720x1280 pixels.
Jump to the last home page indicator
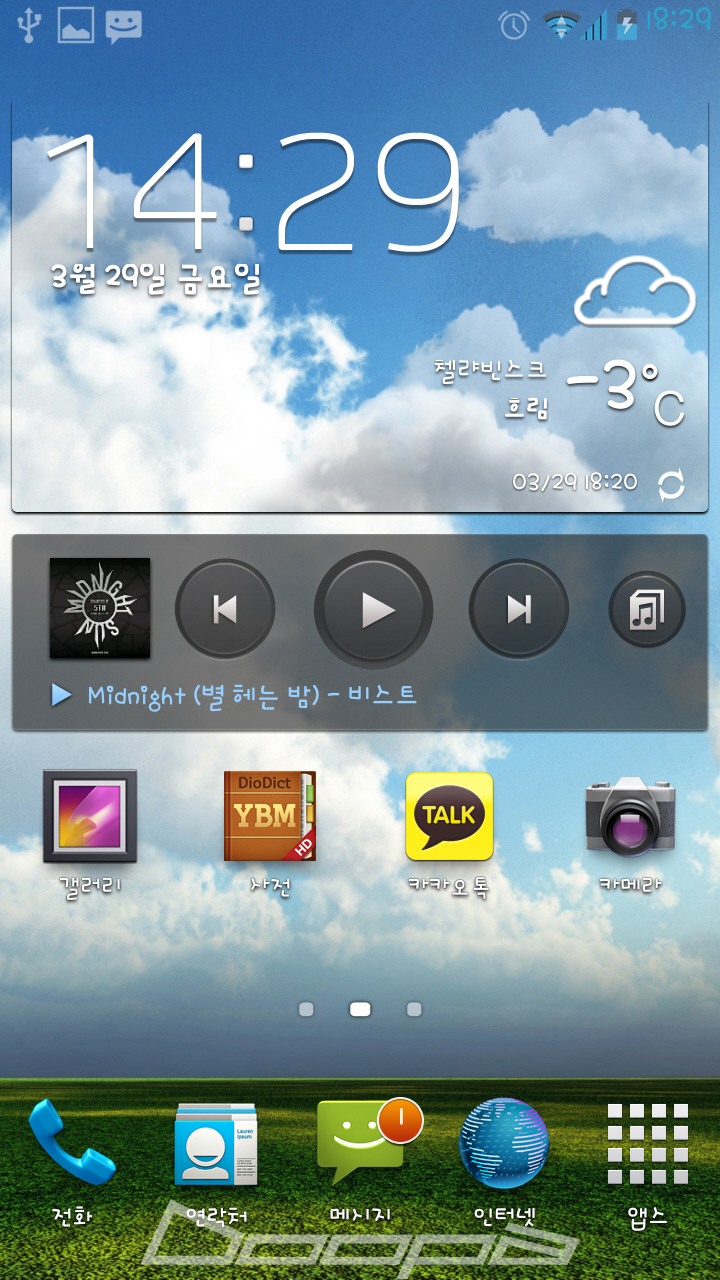point(414,1009)
